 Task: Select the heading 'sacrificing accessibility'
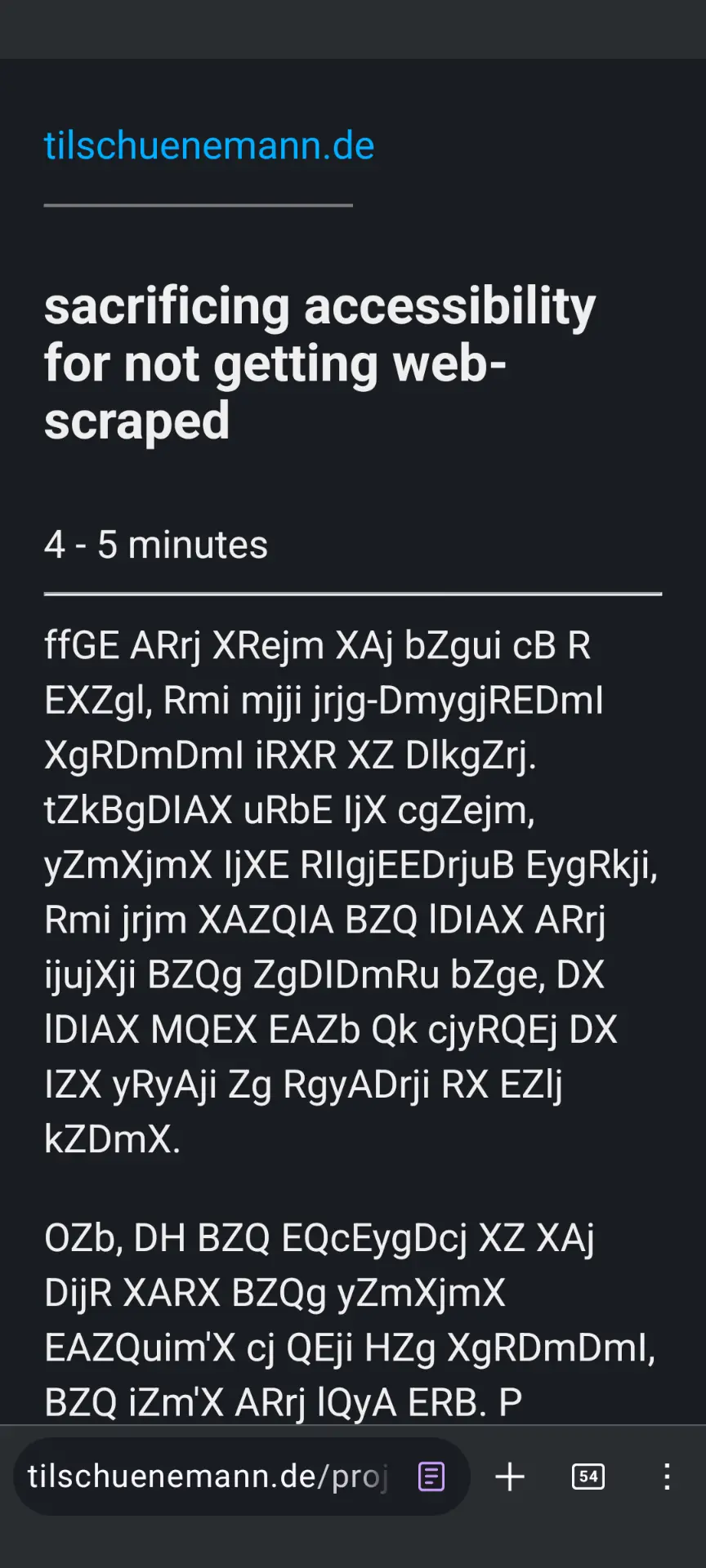(319, 305)
